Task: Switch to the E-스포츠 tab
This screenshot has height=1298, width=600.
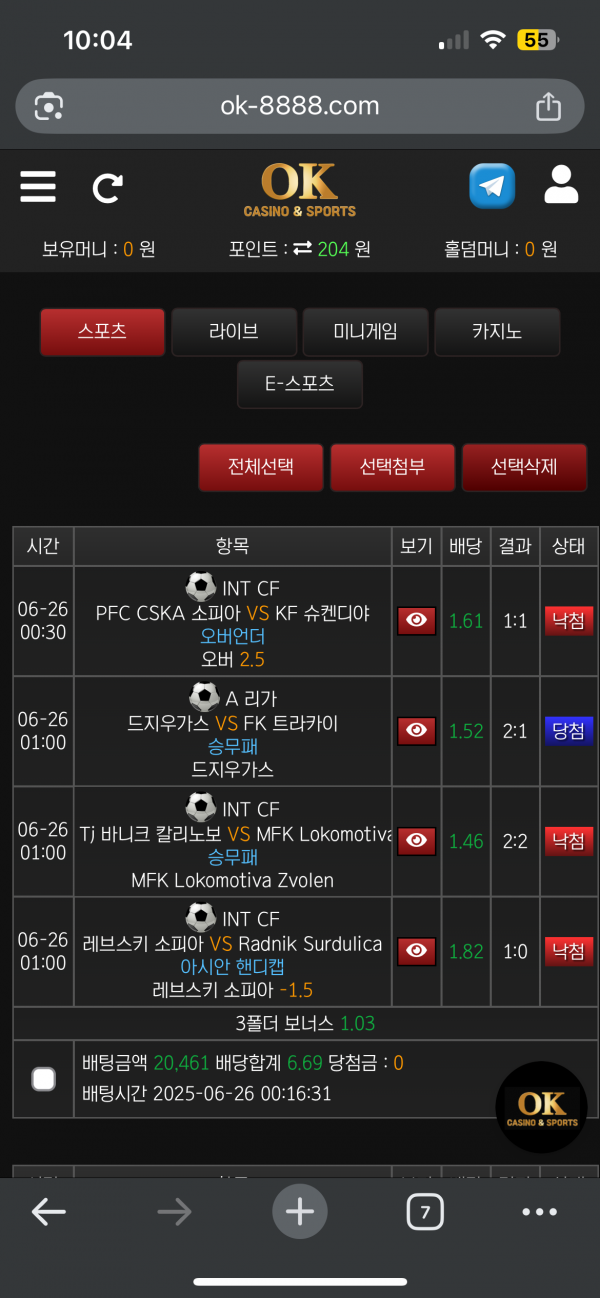Action: point(299,383)
